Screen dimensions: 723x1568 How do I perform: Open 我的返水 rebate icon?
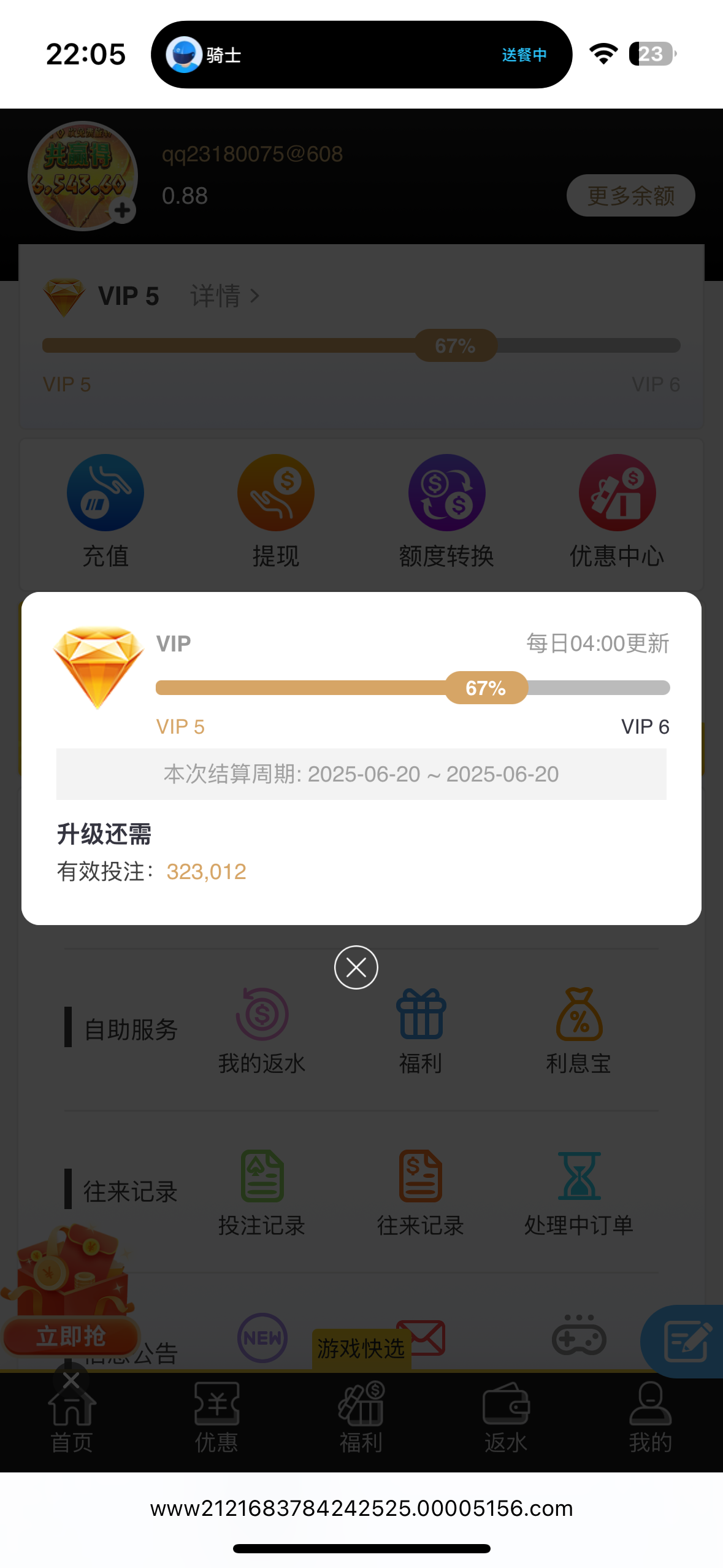tap(262, 1015)
